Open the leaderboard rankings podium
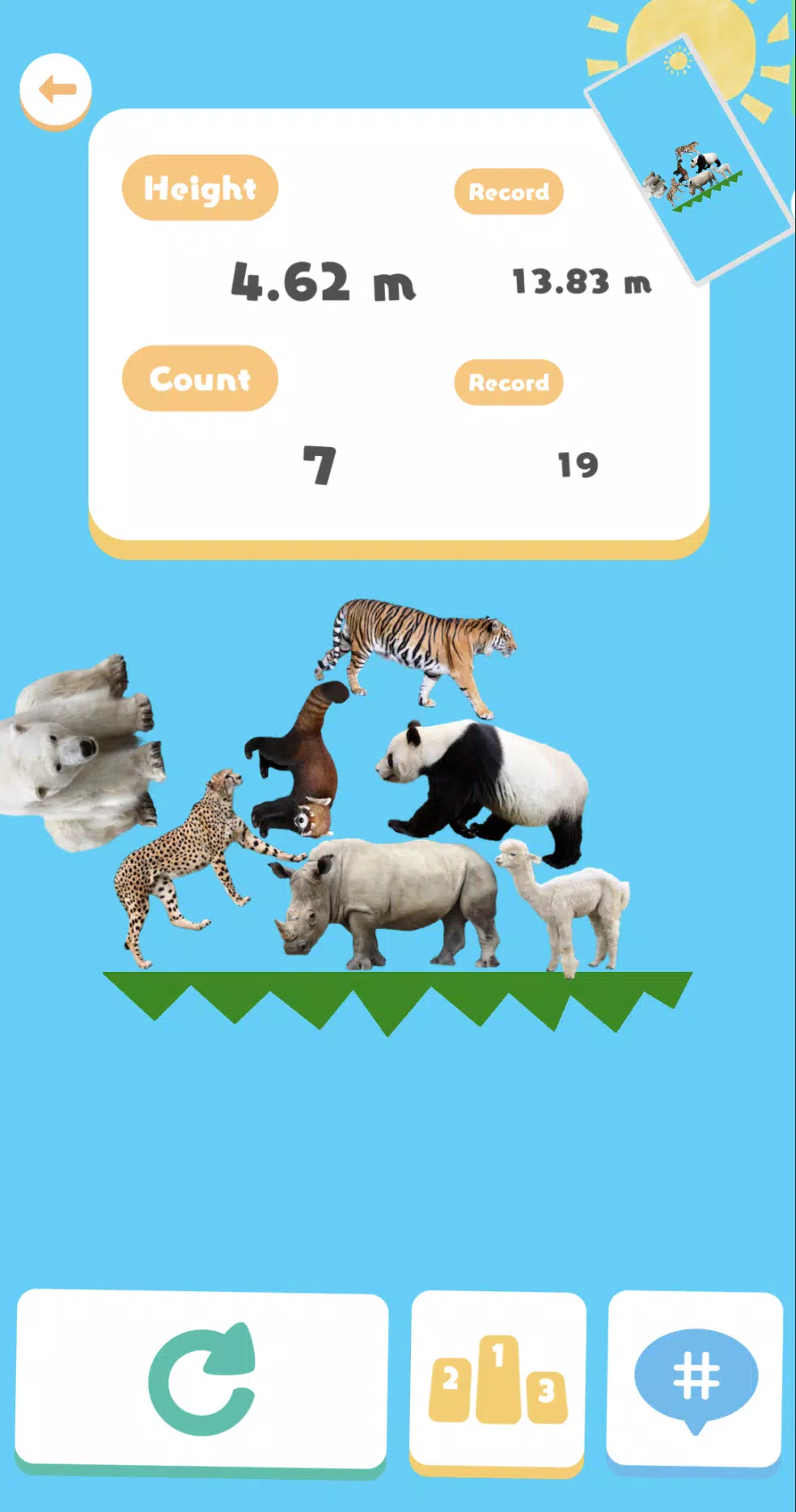 pos(497,1379)
